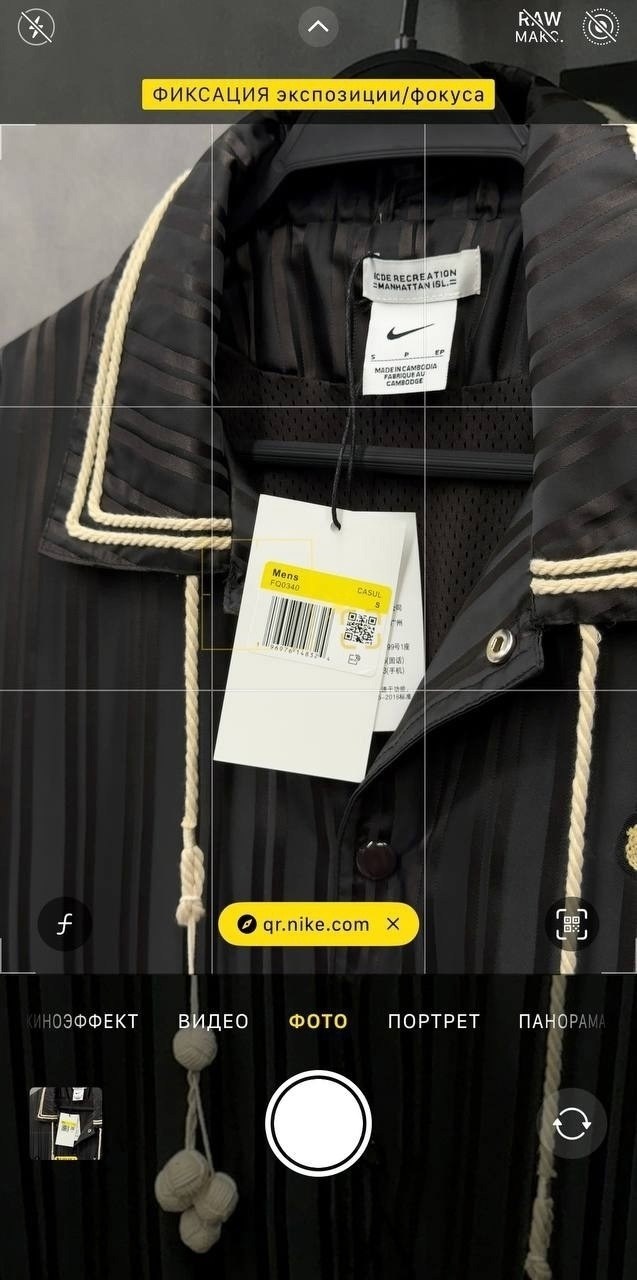Expand camera controls with the top chevron

pos(318,27)
